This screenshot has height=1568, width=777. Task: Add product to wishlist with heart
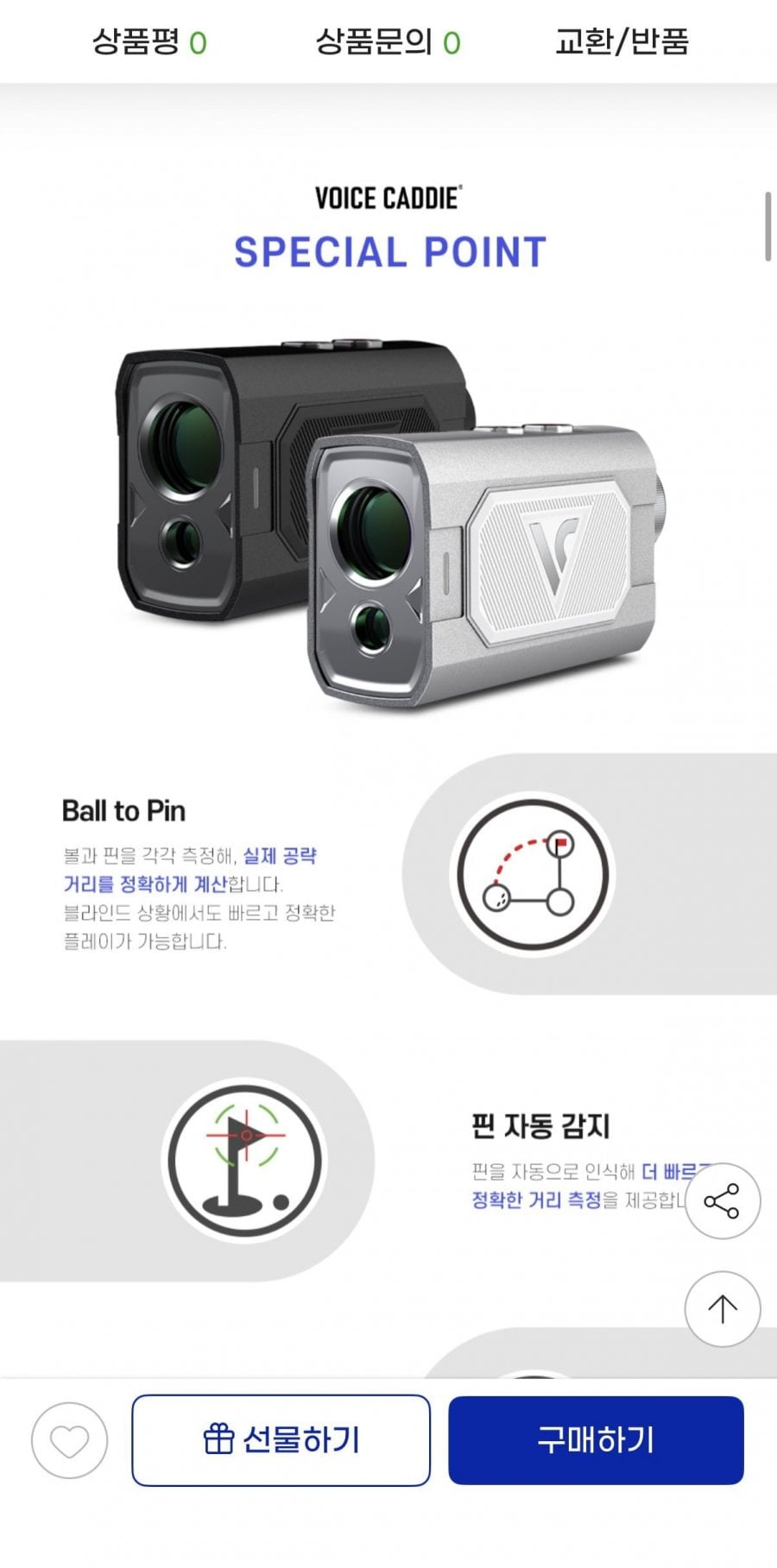tap(69, 1440)
